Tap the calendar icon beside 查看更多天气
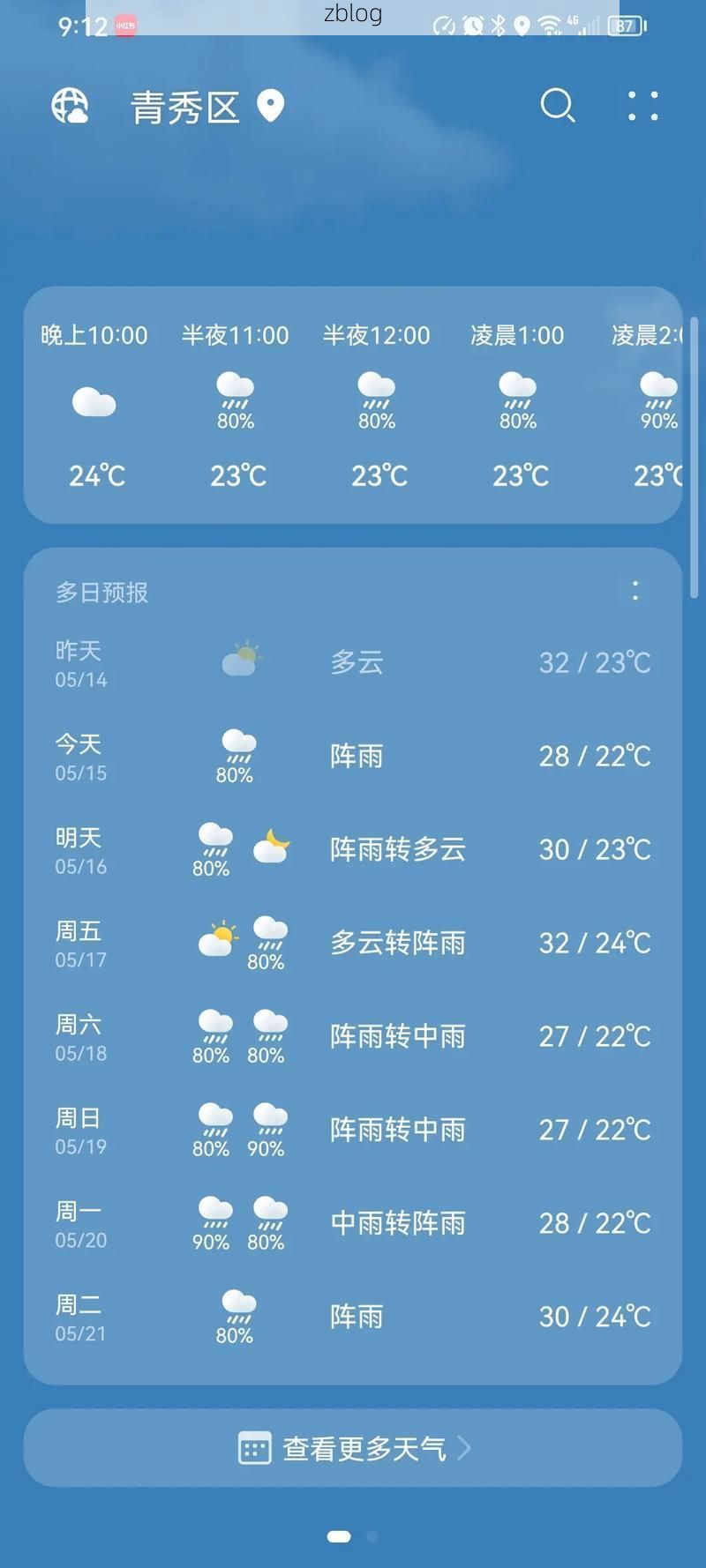 [x=253, y=1447]
